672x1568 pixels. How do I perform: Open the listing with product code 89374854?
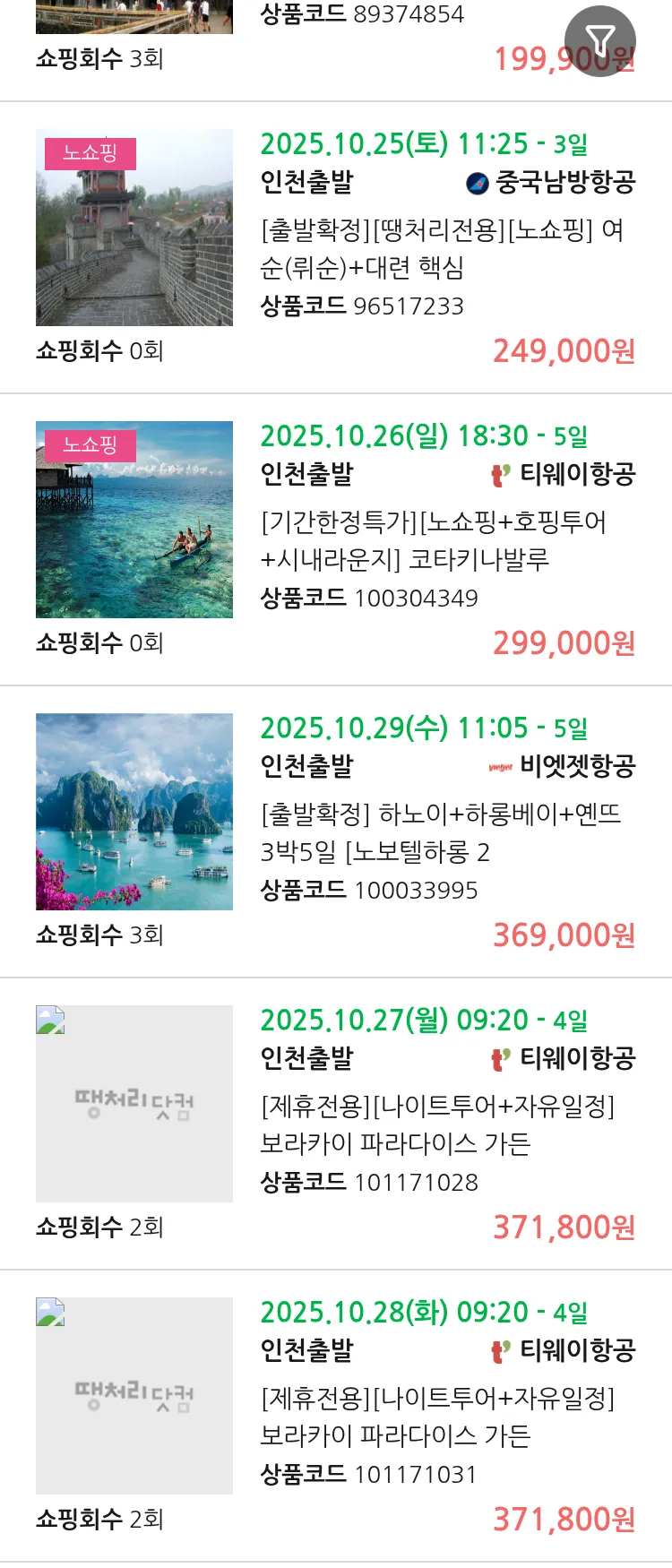[x=362, y=15]
